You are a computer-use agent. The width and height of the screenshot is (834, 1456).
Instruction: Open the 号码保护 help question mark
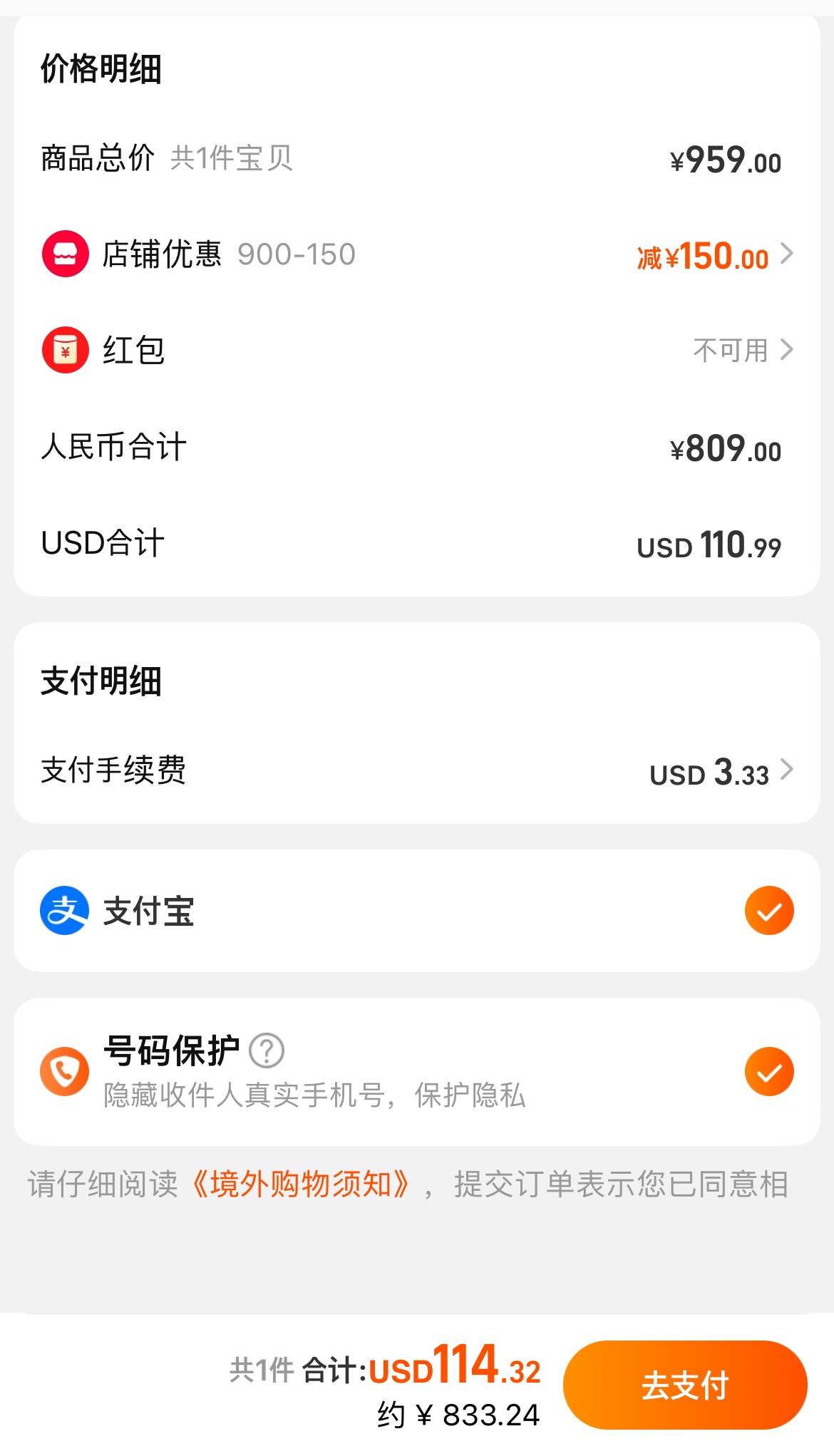click(267, 1050)
